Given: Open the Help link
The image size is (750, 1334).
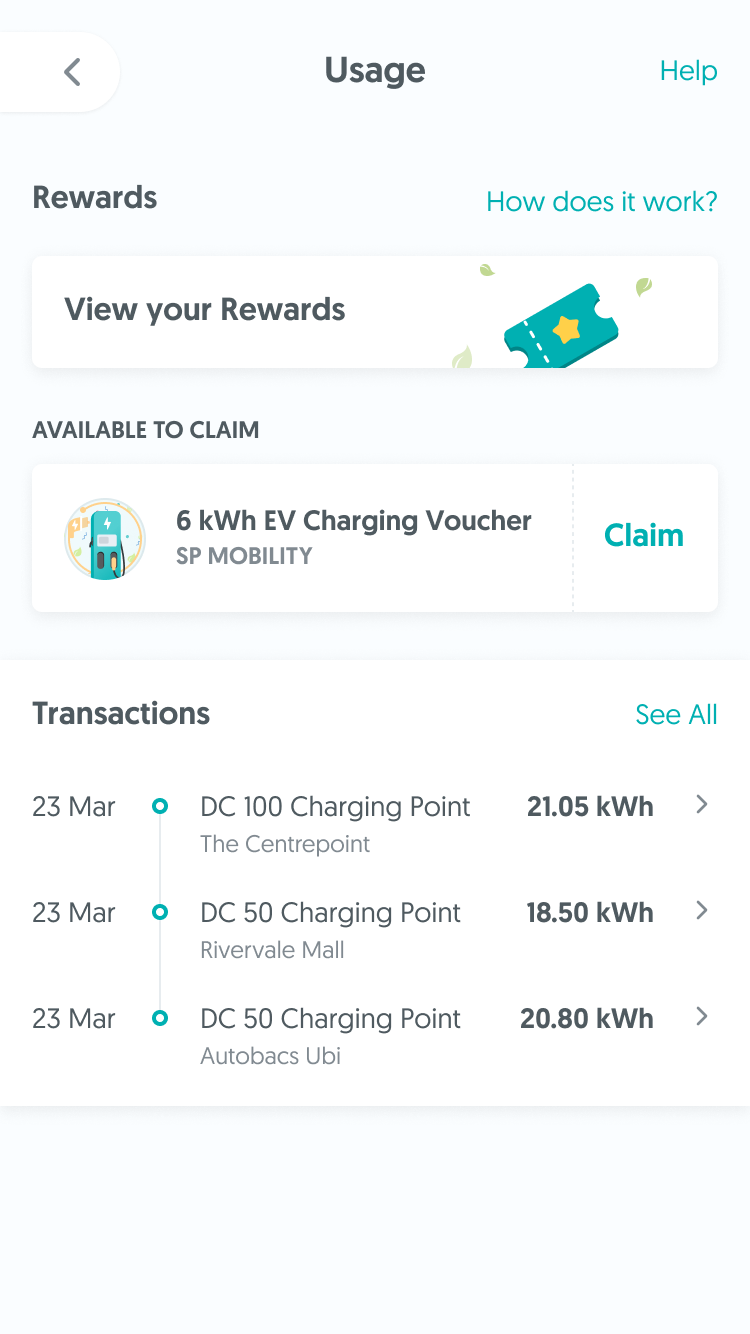Looking at the screenshot, I should point(688,71).
